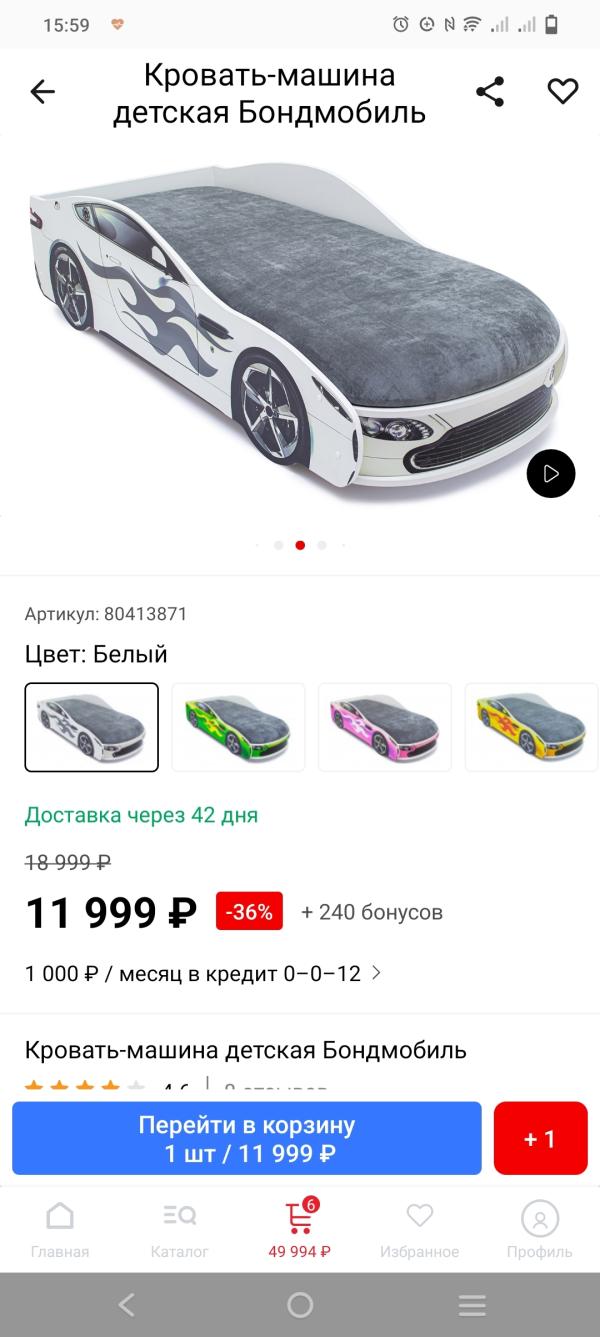Tap Перейти в корзину button

click(246, 1138)
